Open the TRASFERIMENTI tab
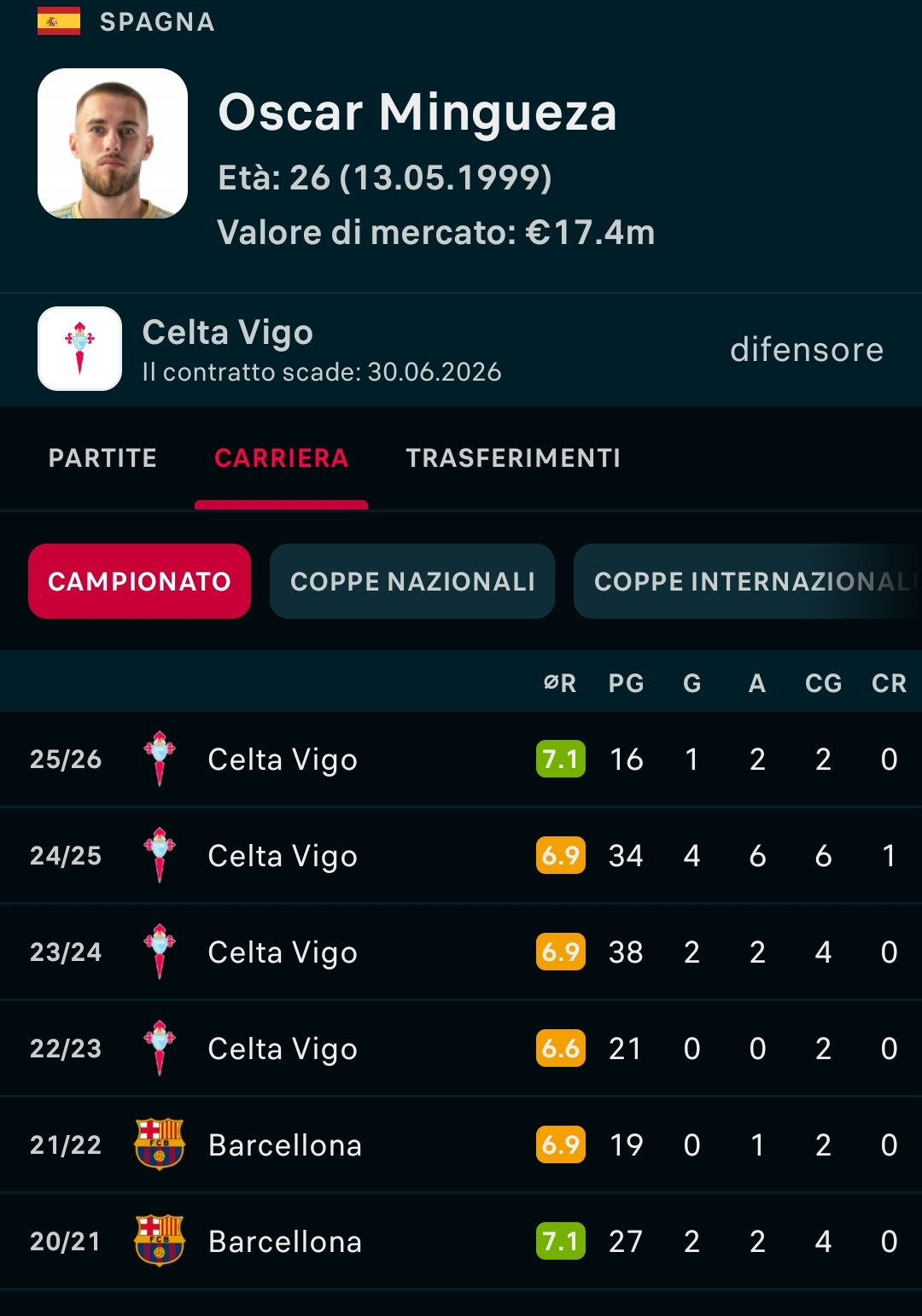Viewport: 922px width, 1316px height. click(x=513, y=458)
